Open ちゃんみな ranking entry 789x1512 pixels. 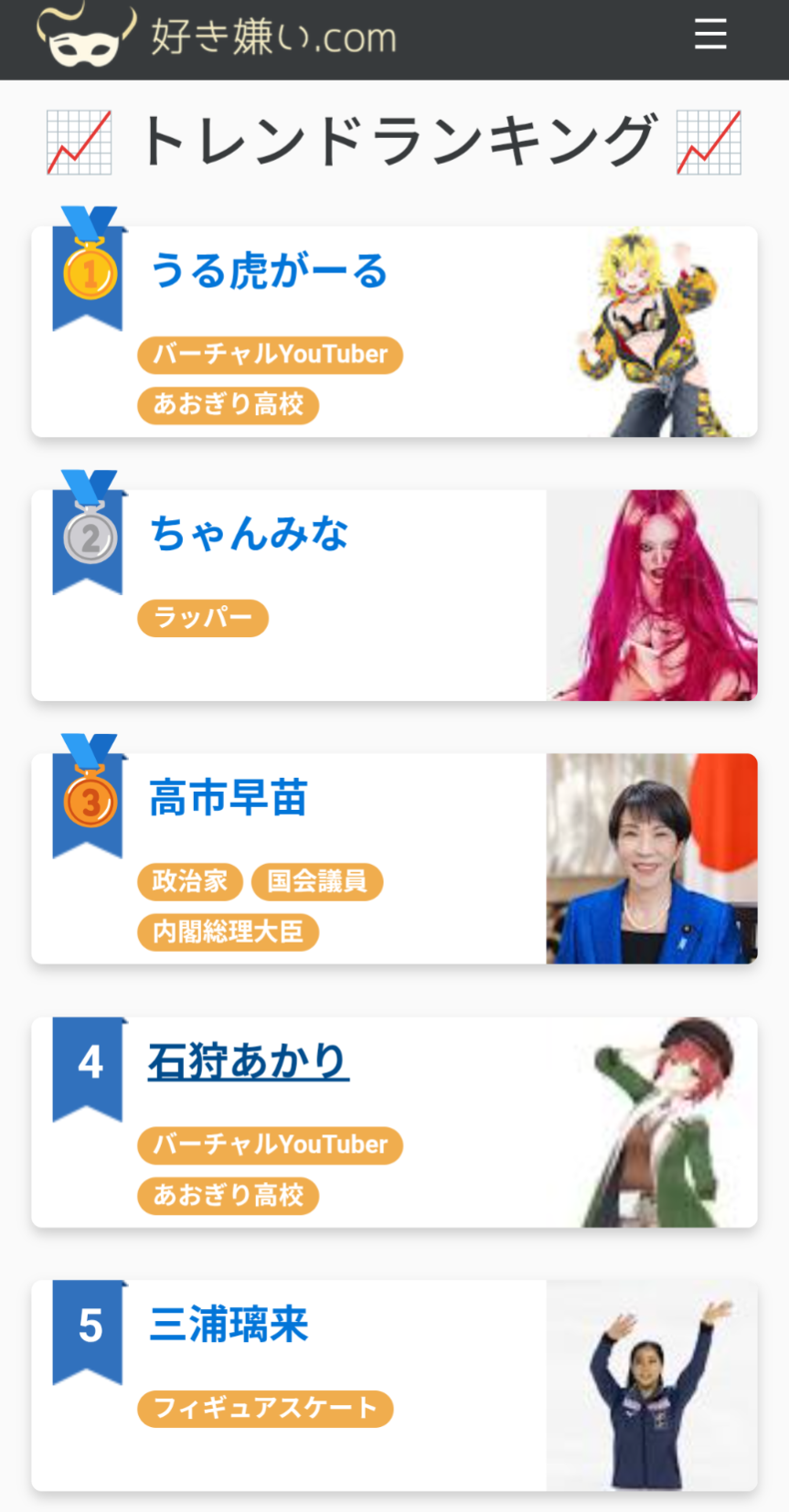(249, 534)
